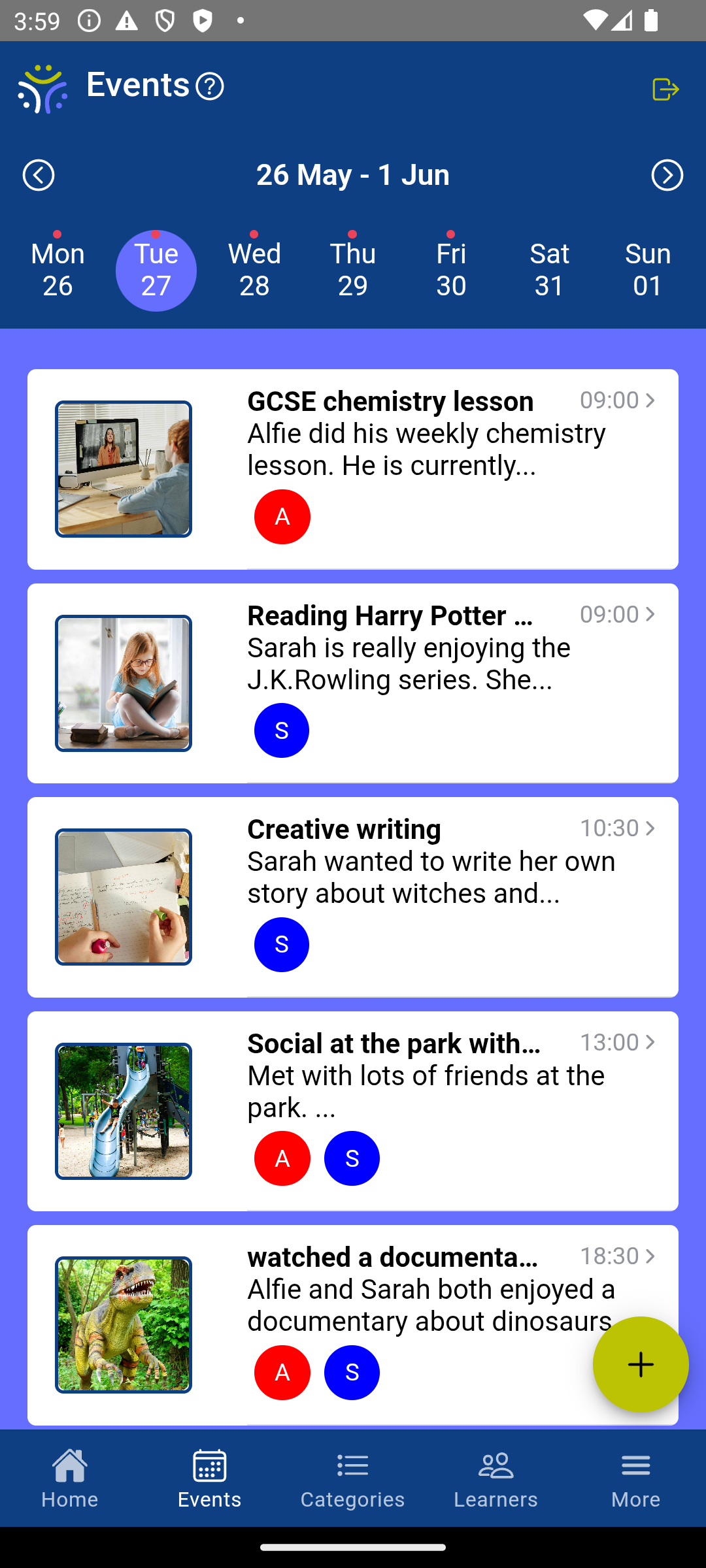Go to the next week
The image size is (706, 1568).
click(667, 175)
